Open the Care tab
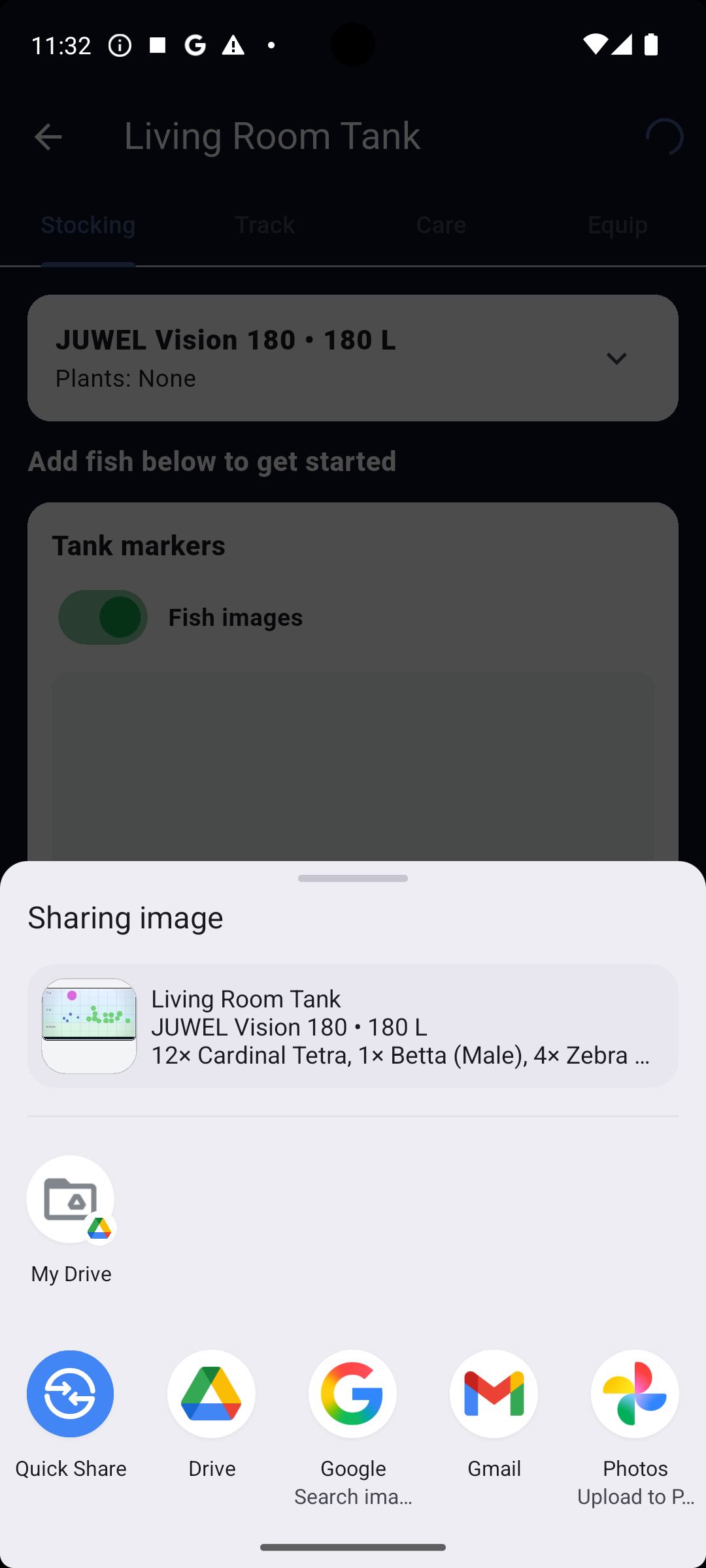706x1568 pixels. 441,224
